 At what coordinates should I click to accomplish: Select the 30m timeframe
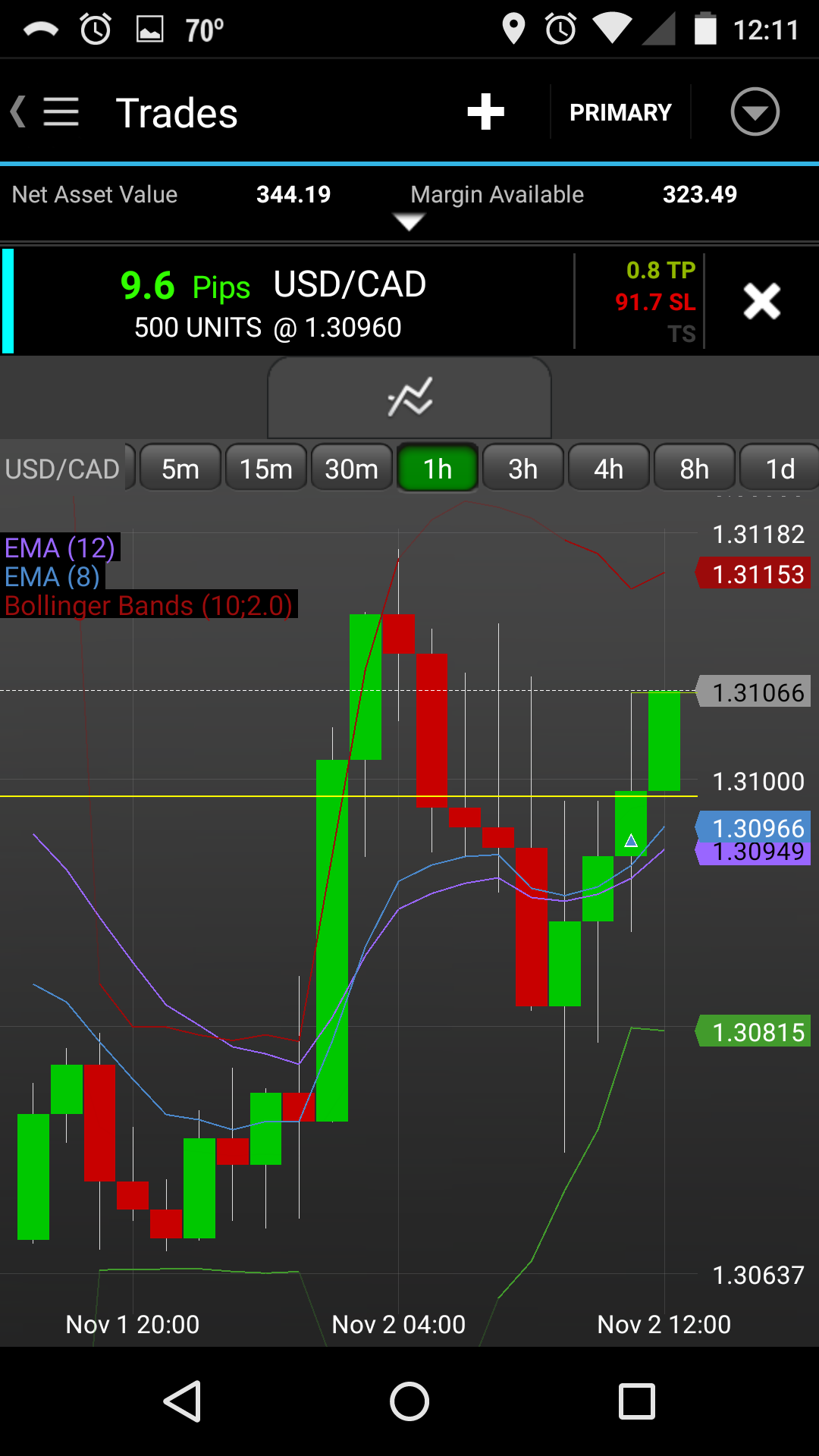click(352, 469)
